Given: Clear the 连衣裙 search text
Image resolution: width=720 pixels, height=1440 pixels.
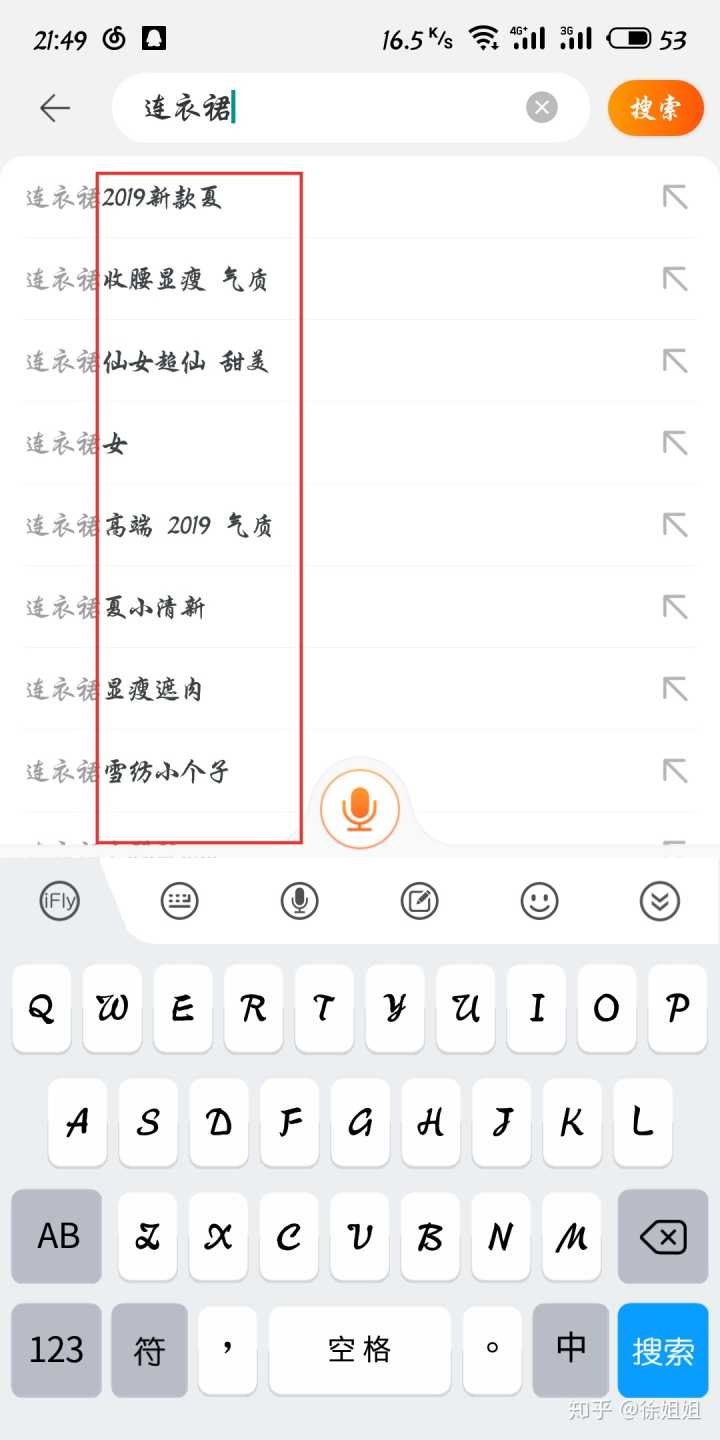Looking at the screenshot, I should tap(542, 108).
